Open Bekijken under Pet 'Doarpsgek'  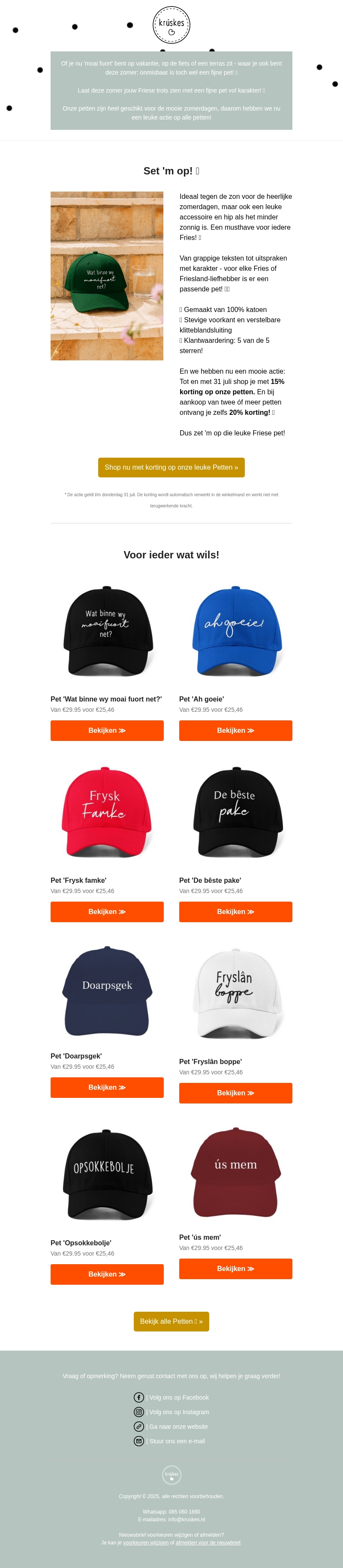(x=107, y=1088)
